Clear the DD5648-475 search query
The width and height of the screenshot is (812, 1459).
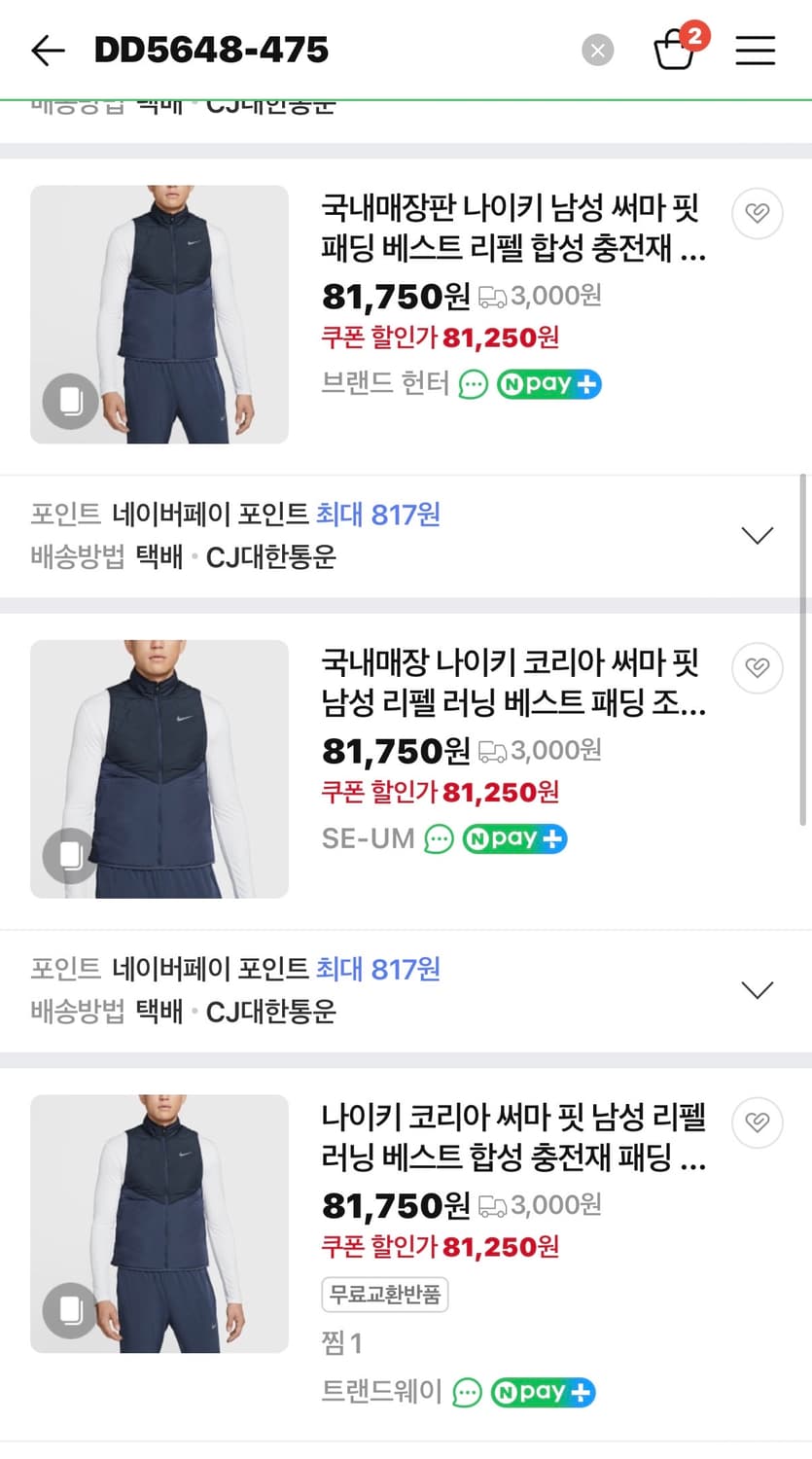click(x=598, y=51)
